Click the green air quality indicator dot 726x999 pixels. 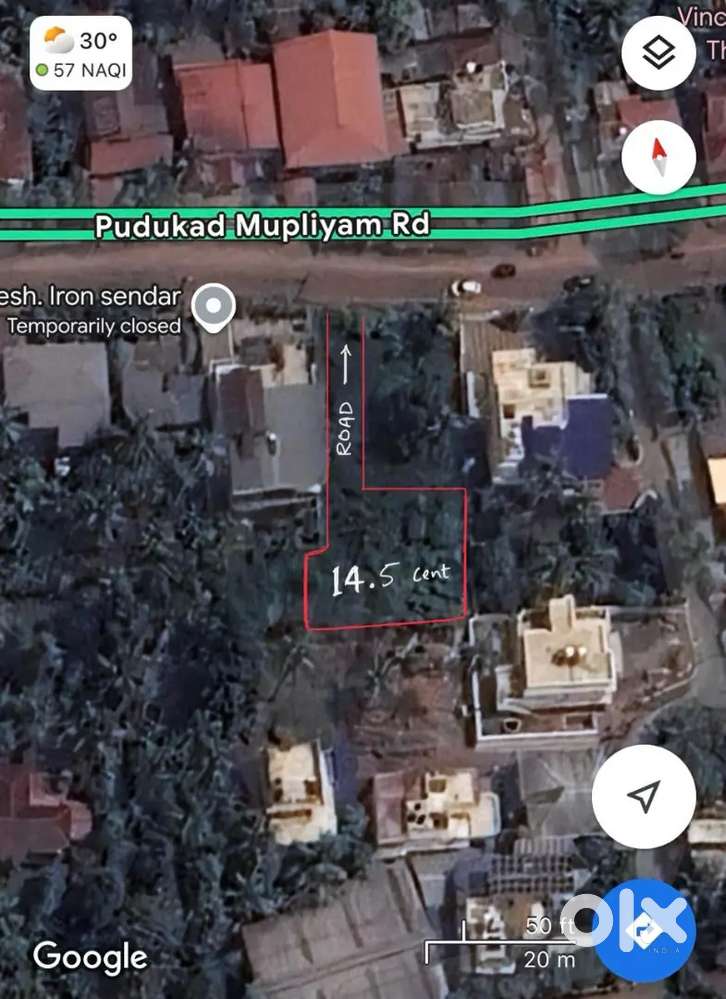pos(41,70)
